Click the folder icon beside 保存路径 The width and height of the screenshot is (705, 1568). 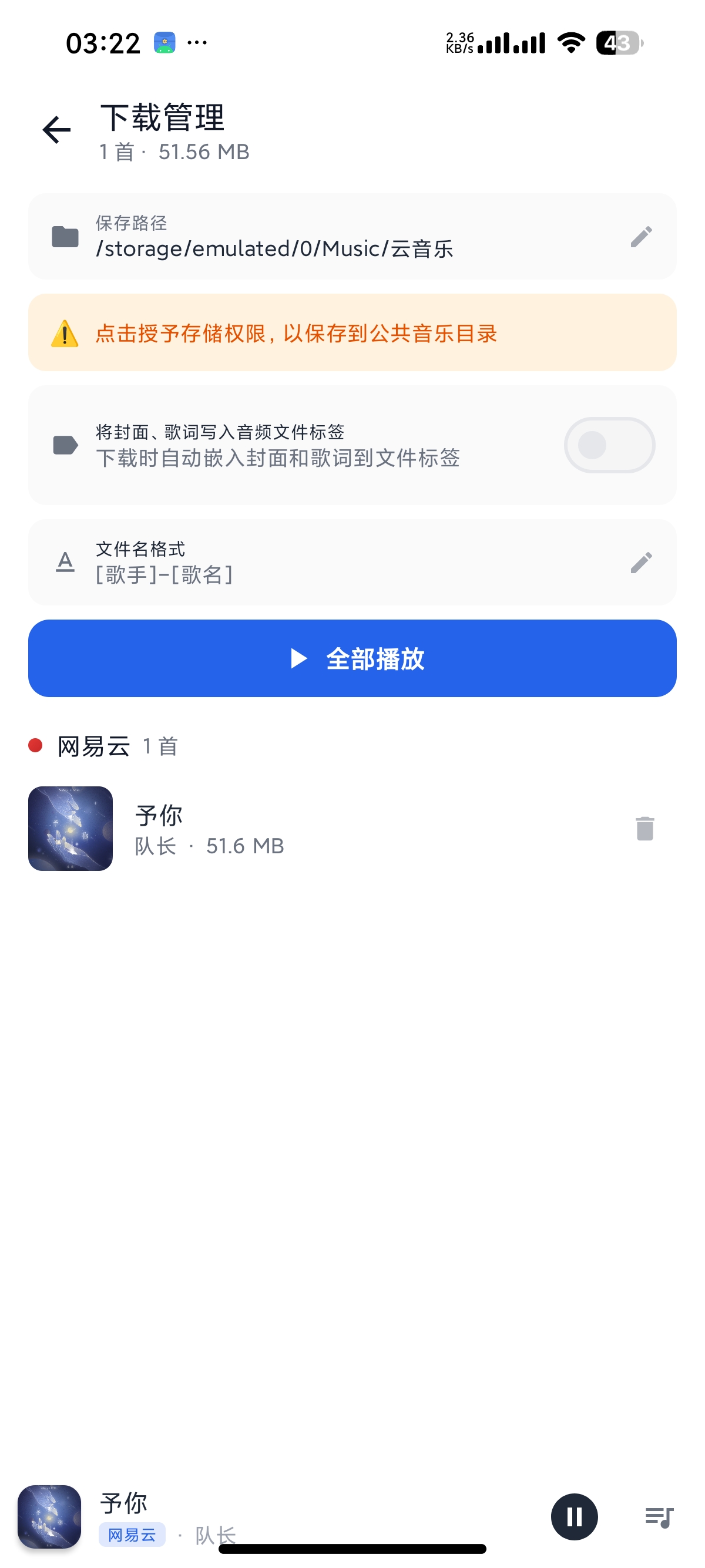[x=65, y=237]
